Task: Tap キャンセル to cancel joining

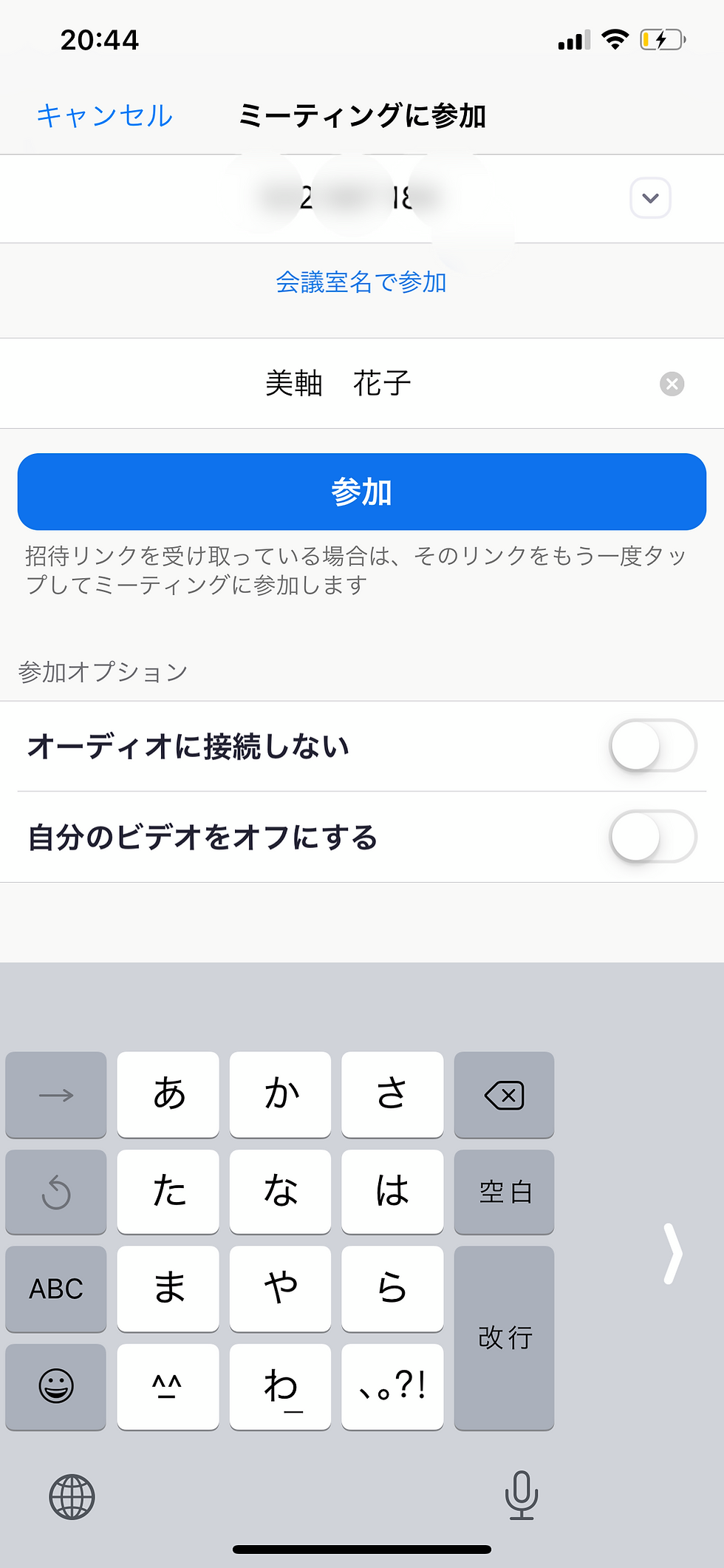Action: 104,116
